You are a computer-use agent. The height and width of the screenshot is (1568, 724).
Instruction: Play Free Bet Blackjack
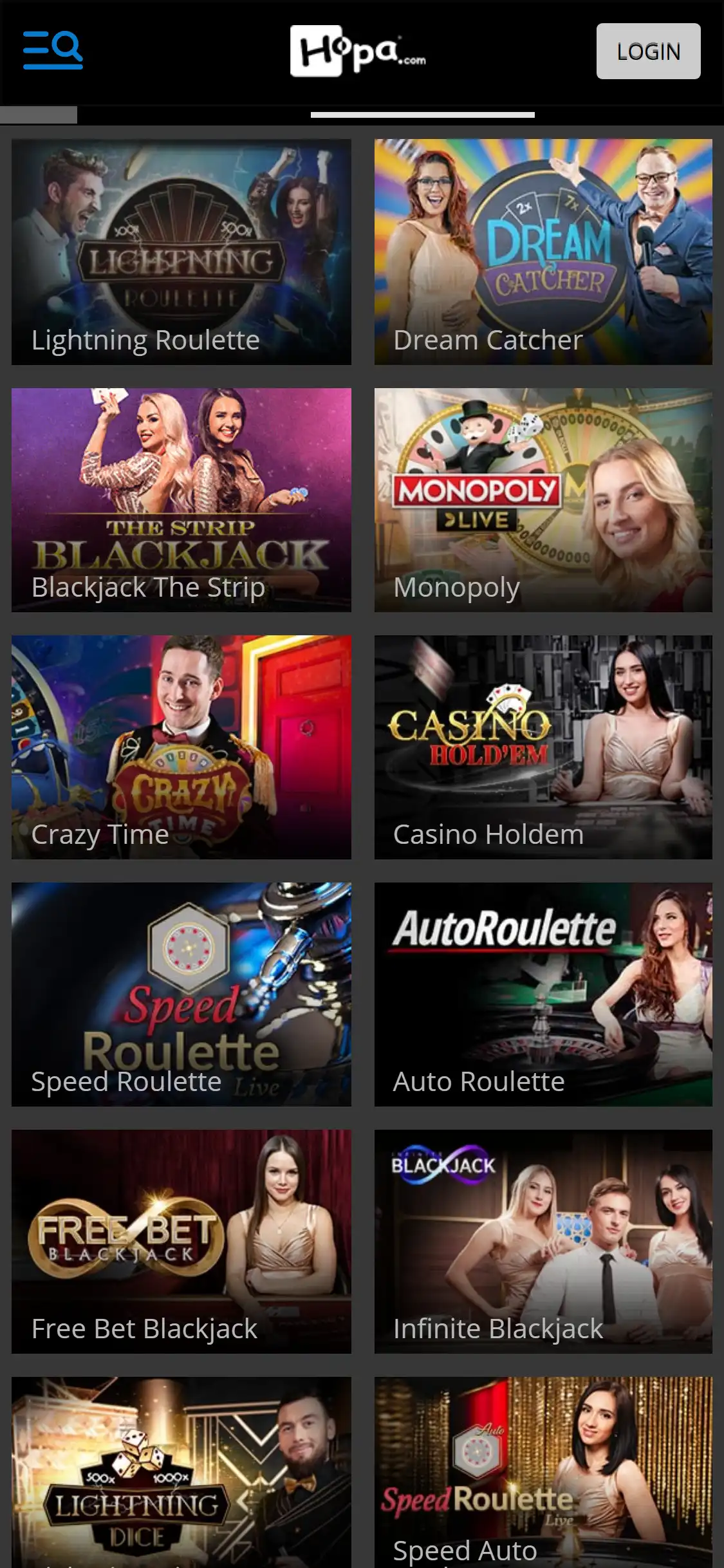coord(181,1241)
